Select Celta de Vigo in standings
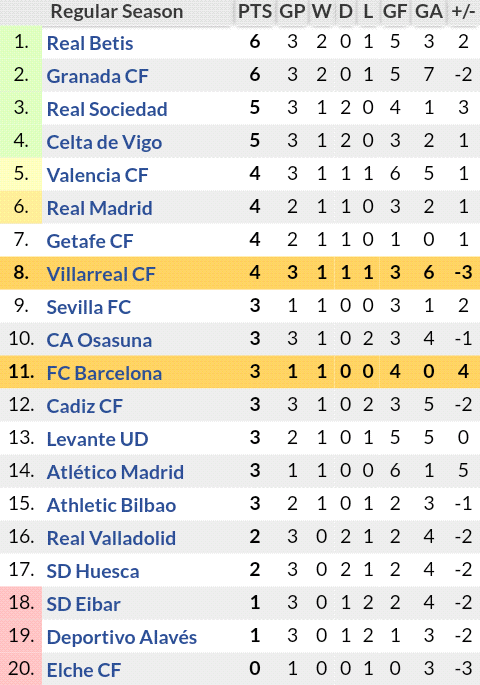Screen dimensions: 480x685 (104, 142)
